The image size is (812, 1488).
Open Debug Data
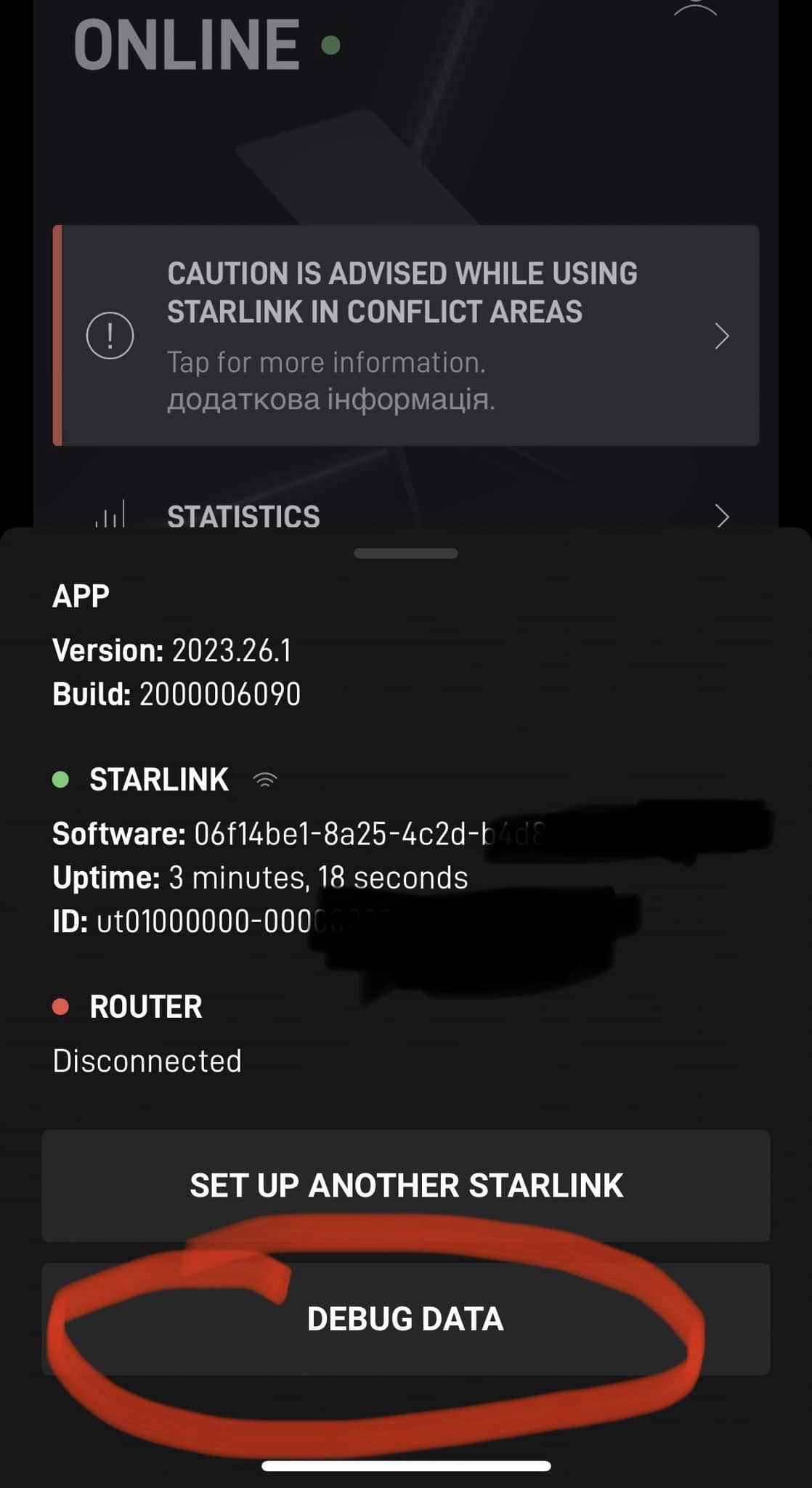pyautogui.click(x=406, y=1319)
